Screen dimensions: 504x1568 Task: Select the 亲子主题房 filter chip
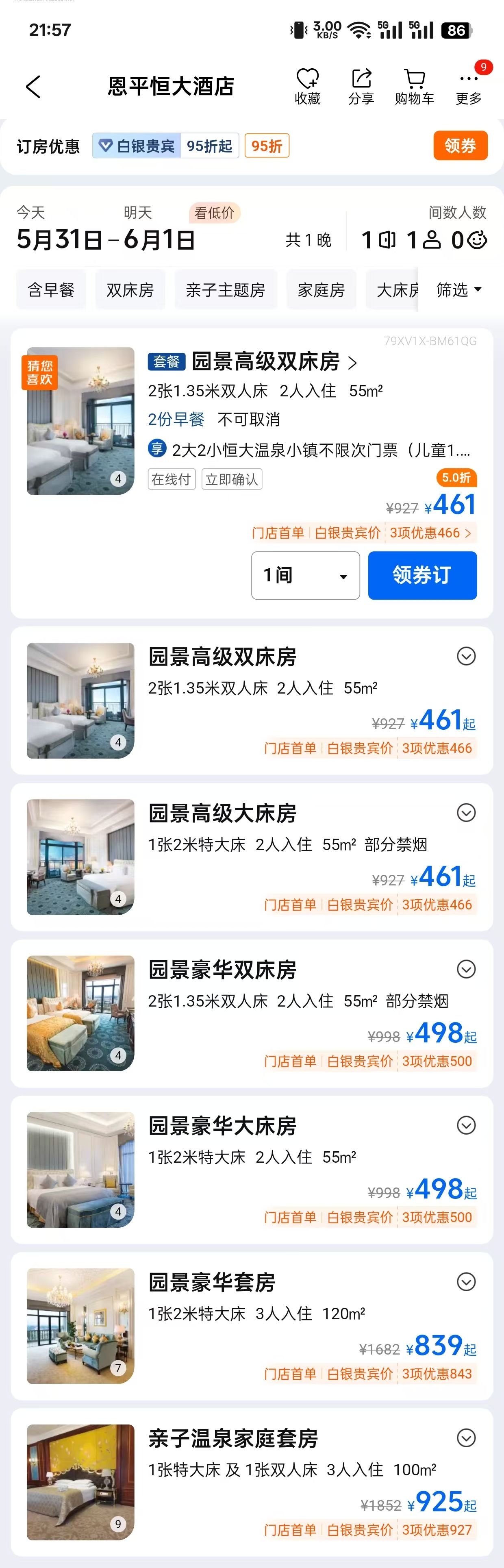click(225, 290)
